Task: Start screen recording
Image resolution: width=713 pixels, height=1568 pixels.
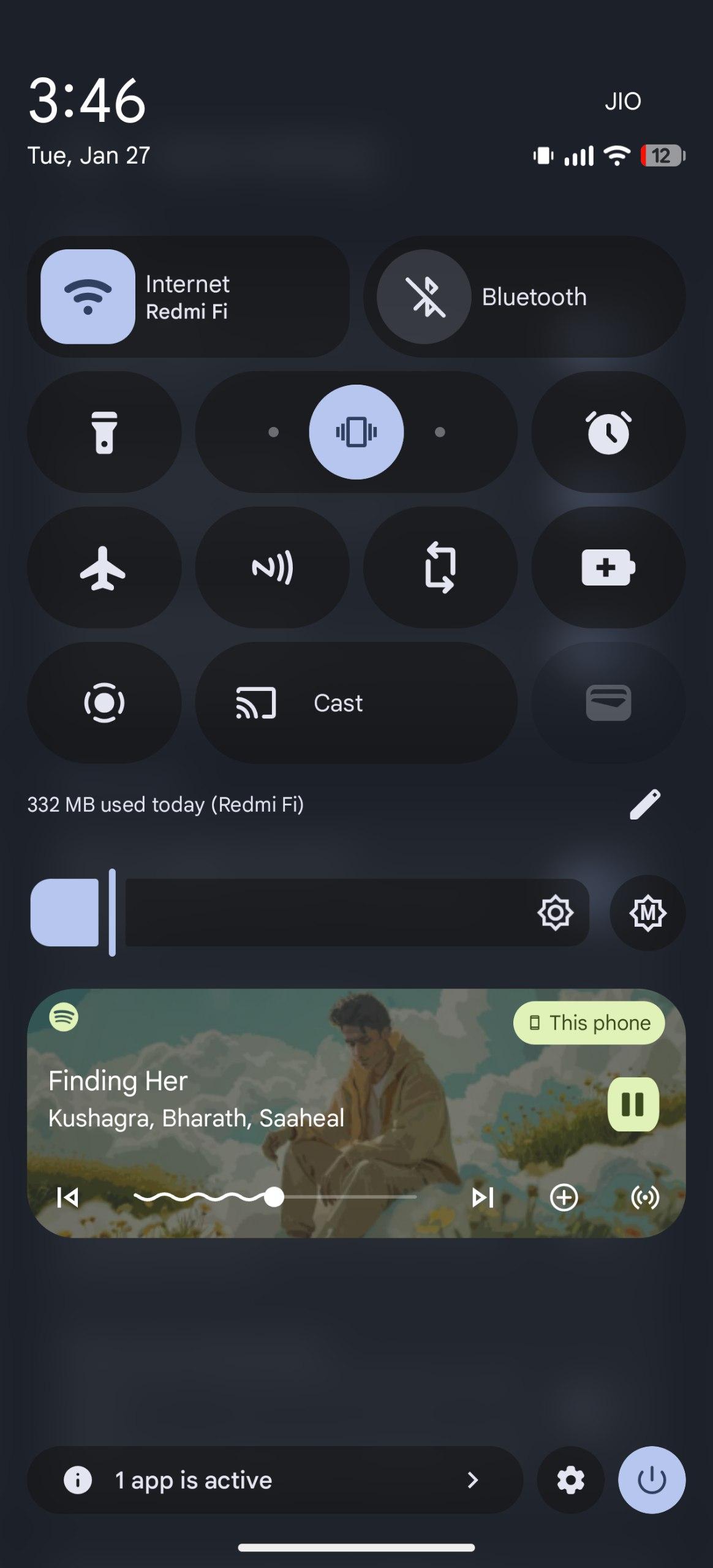Action: click(104, 703)
